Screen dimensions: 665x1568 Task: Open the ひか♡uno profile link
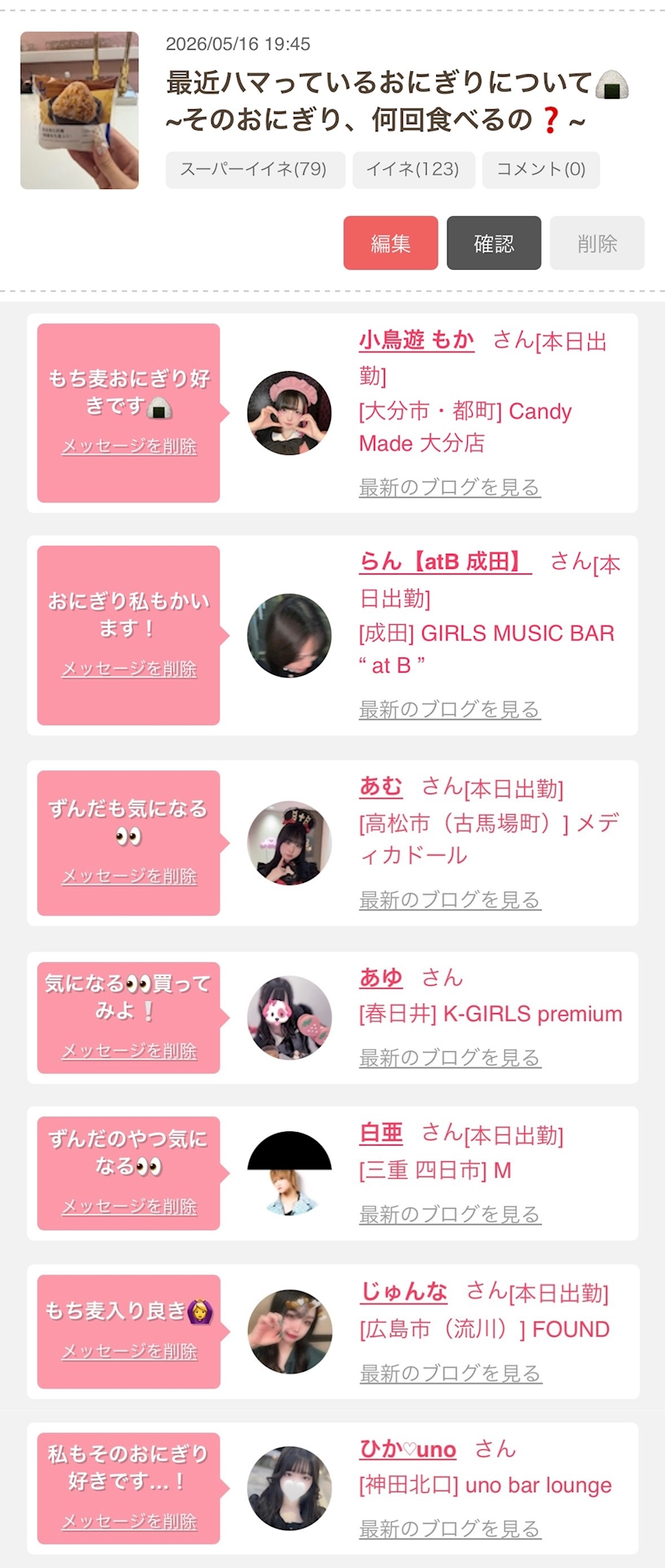click(x=408, y=1449)
